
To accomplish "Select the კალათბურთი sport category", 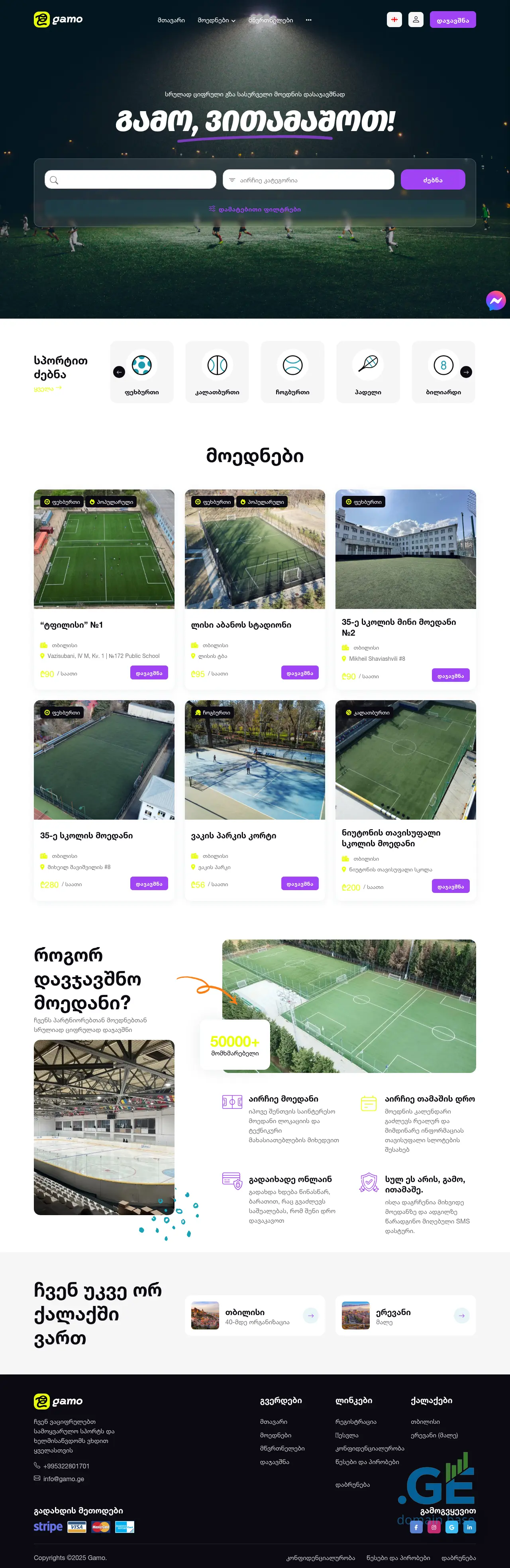I will coord(217,372).
